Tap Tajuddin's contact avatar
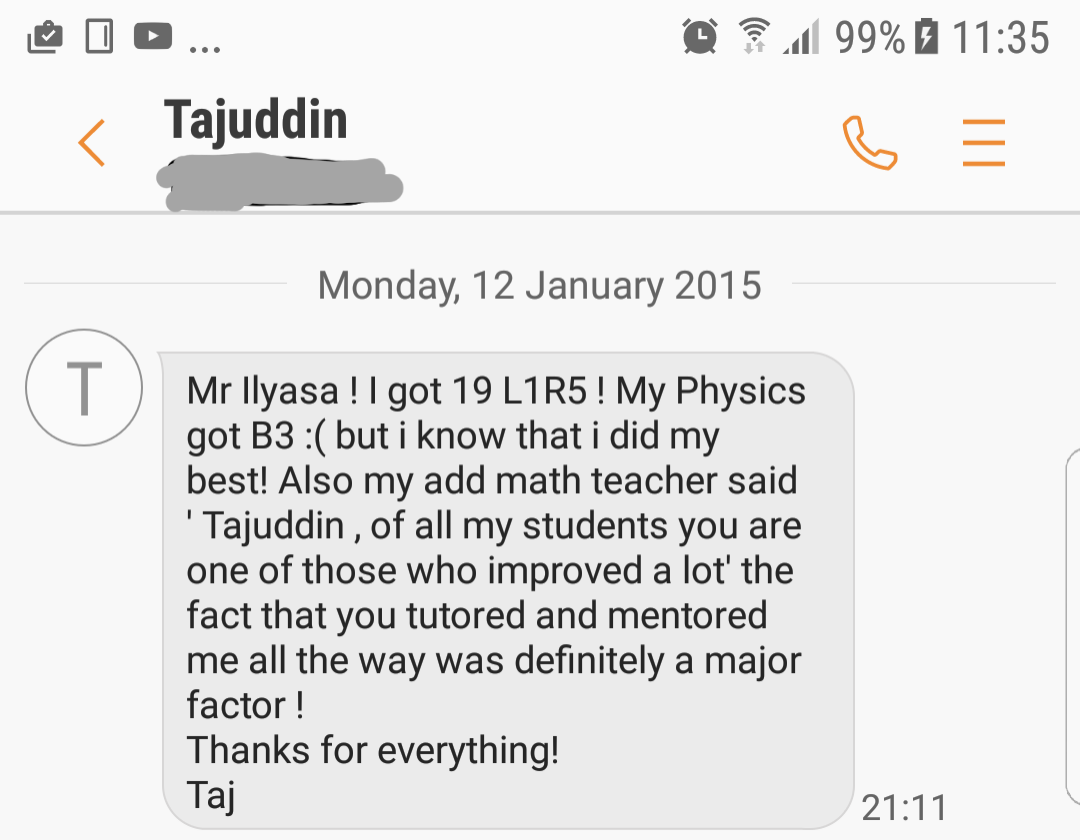 pyautogui.click(x=84, y=389)
